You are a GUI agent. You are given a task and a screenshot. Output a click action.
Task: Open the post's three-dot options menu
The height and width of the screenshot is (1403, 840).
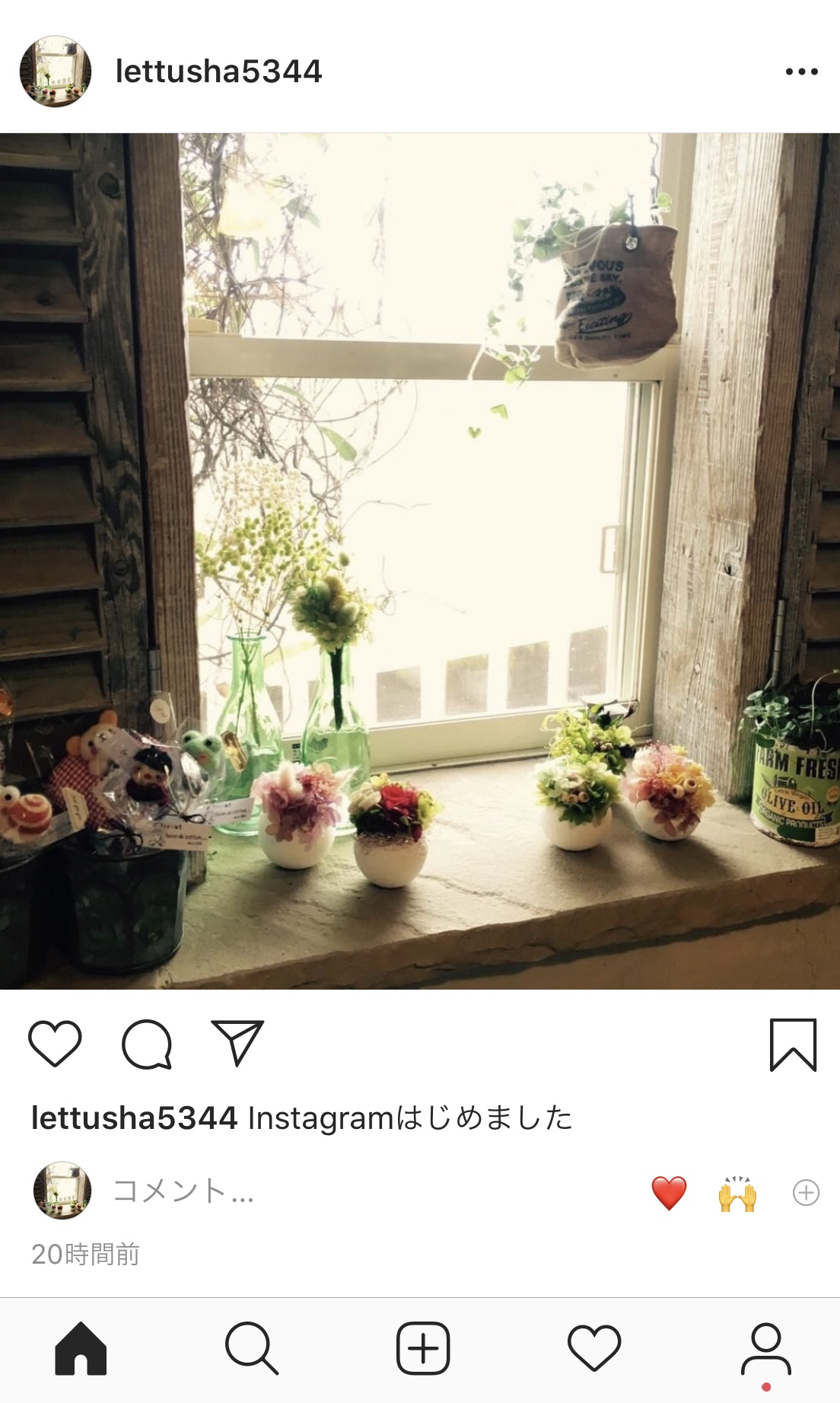pyautogui.click(x=801, y=72)
